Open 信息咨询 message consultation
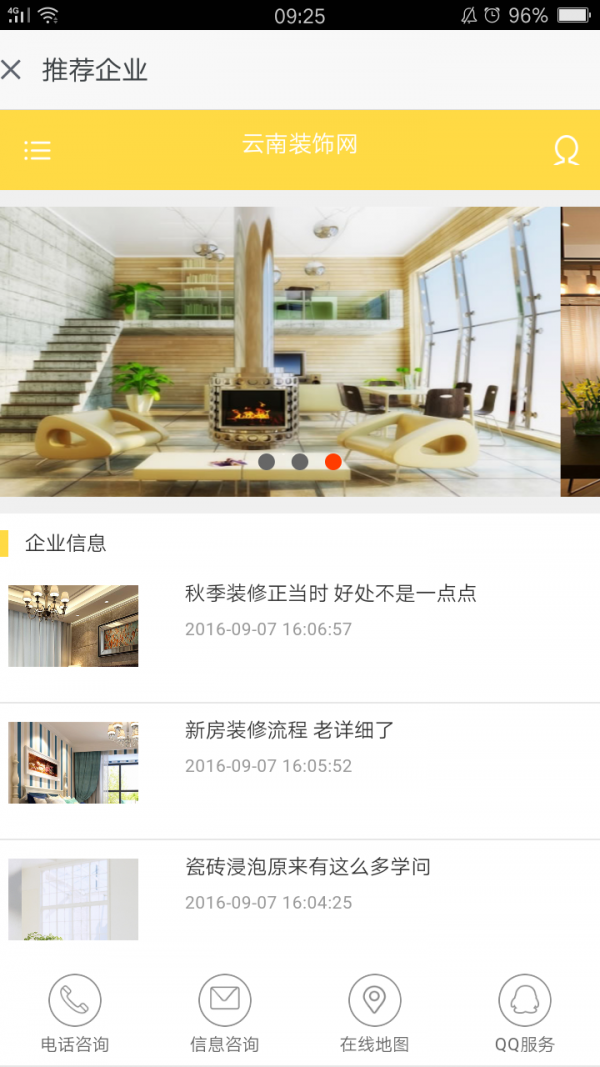The height and width of the screenshot is (1067, 600). (225, 1014)
